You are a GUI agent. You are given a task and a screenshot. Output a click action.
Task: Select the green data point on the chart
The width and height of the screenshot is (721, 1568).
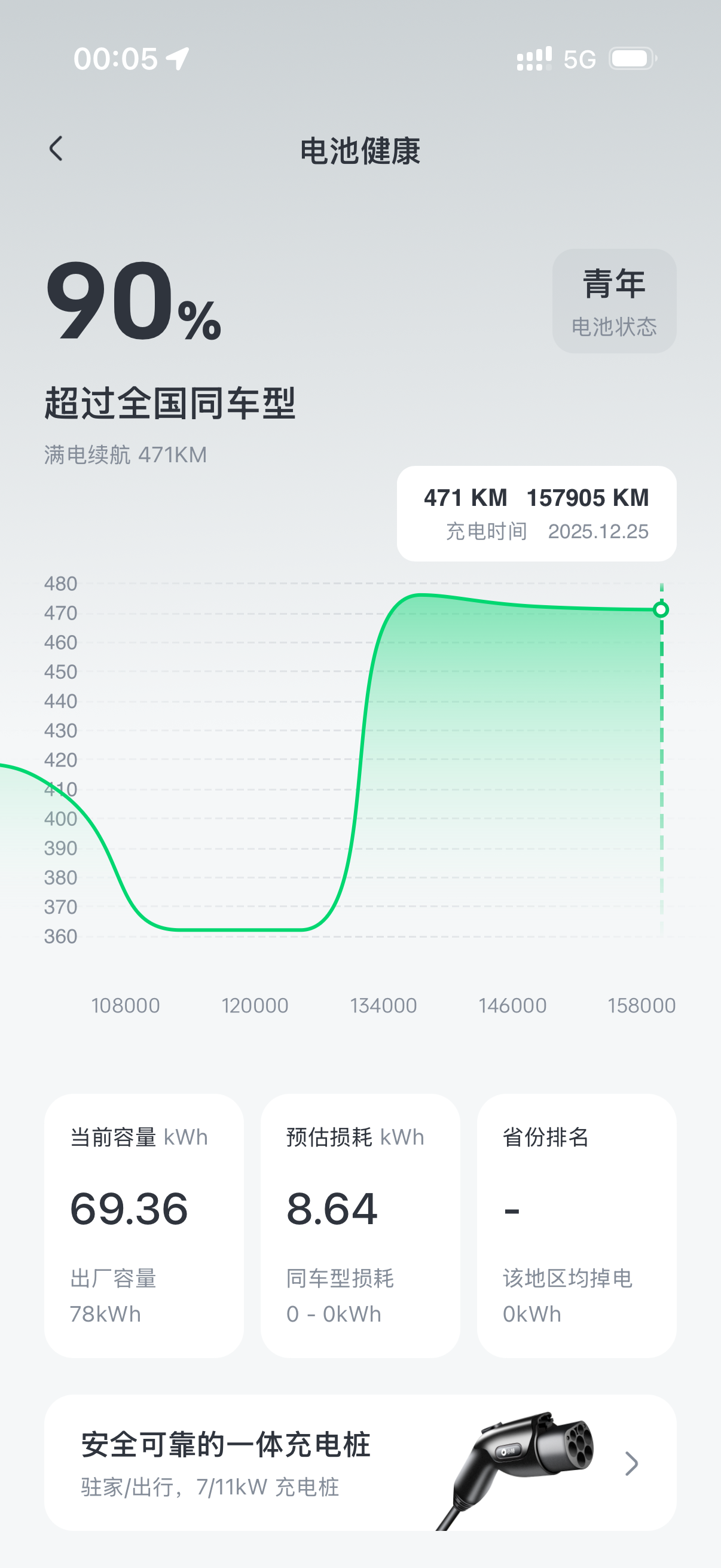click(661, 609)
